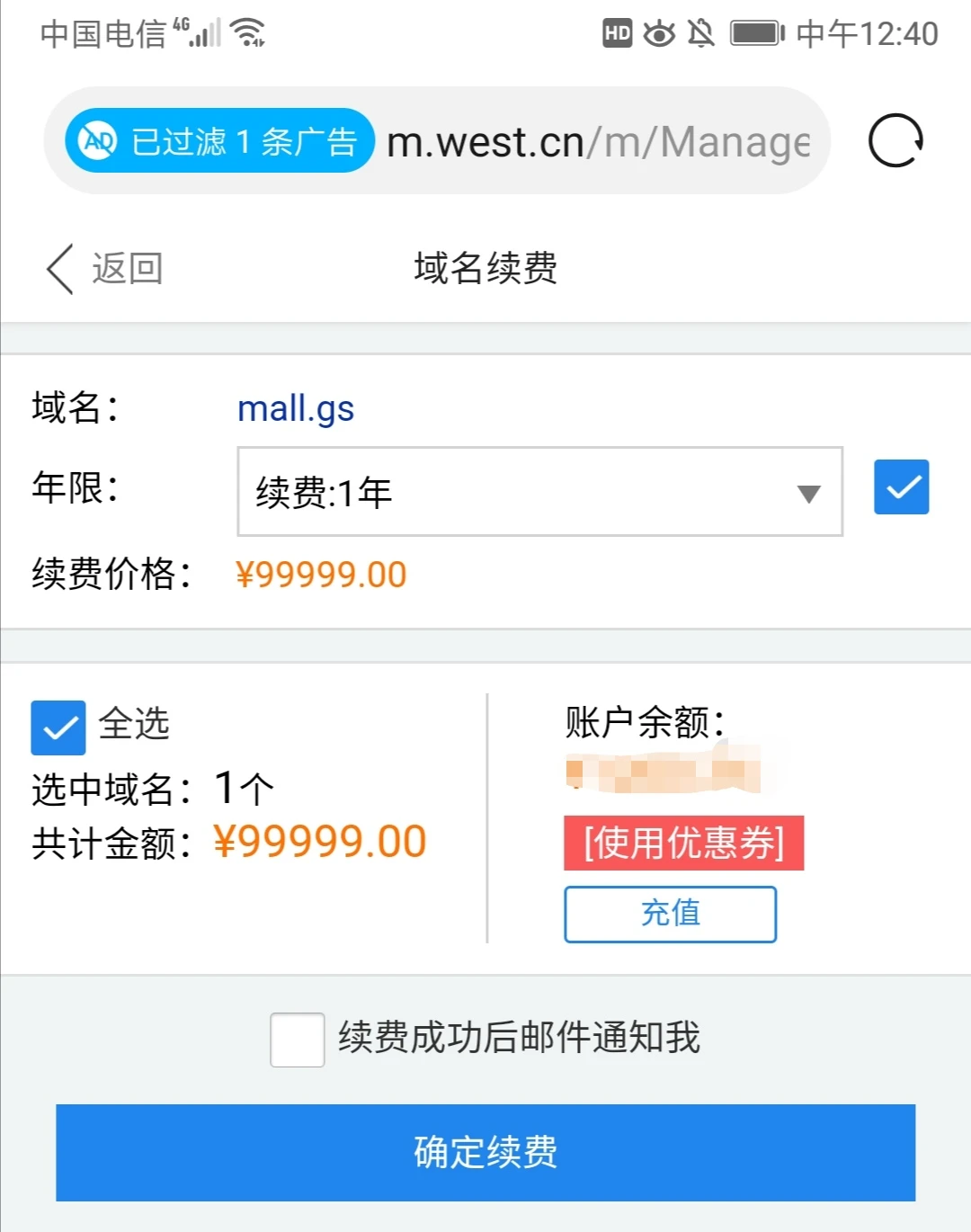Go back with the 返回 button
971x1232 pixels.
click(104, 268)
